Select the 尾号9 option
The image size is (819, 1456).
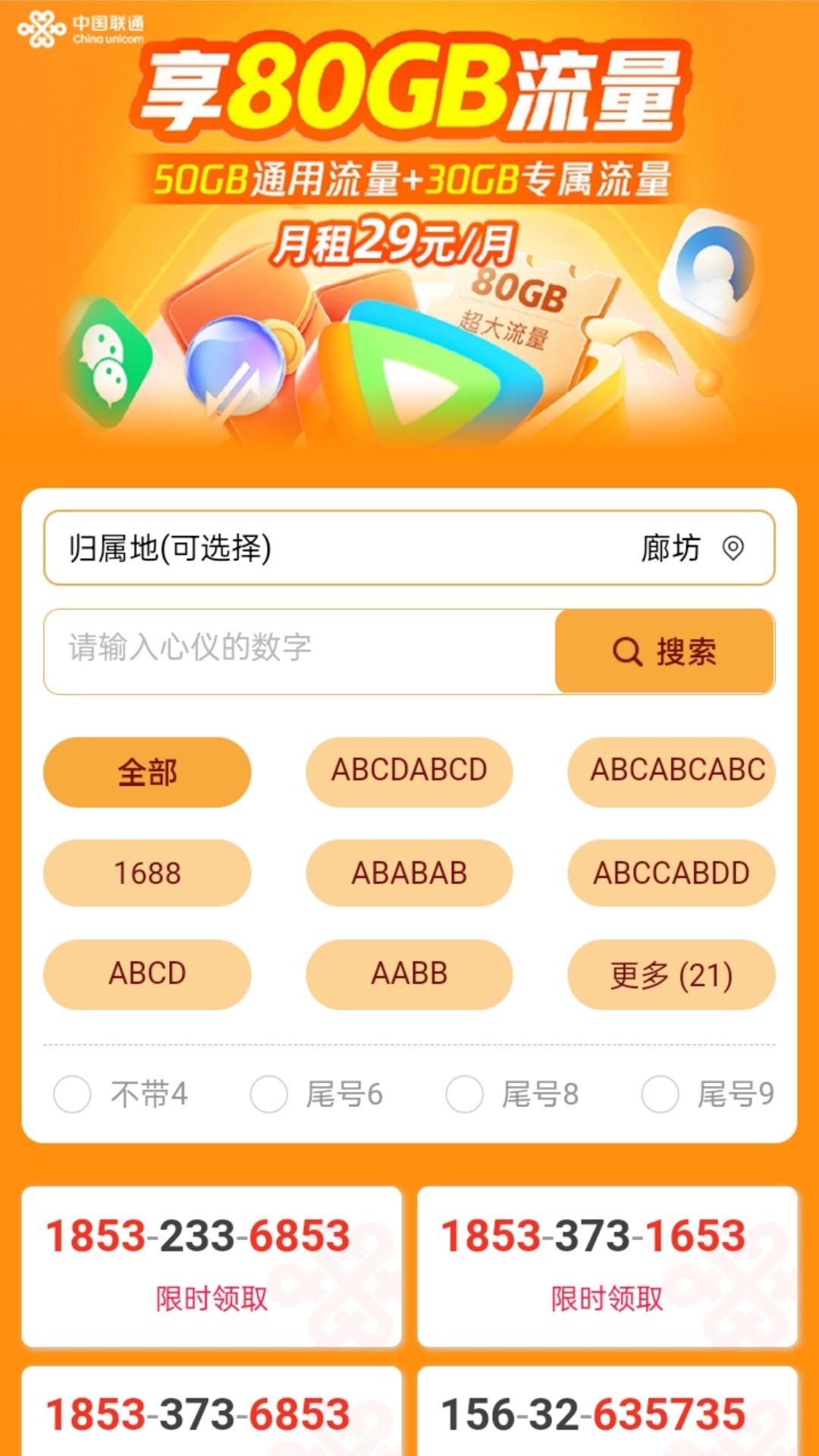pyautogui.click(x=661, y=1094)
